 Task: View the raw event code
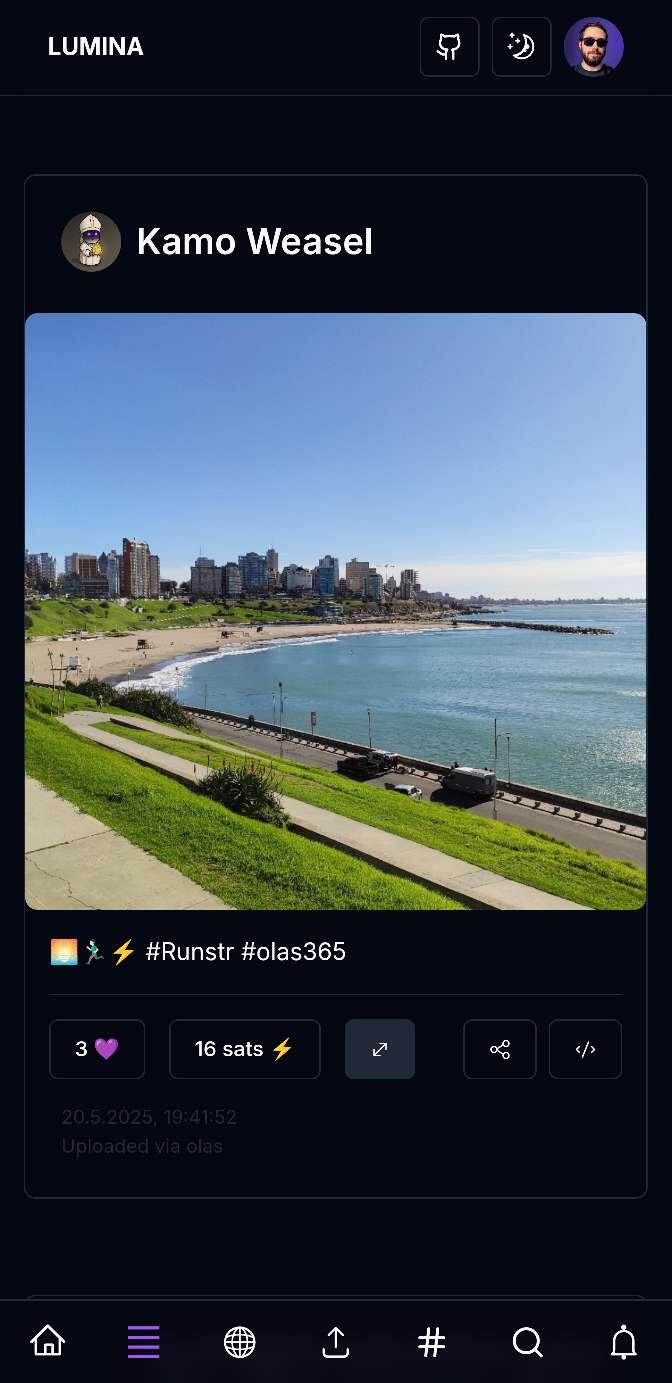[585, 1049]
